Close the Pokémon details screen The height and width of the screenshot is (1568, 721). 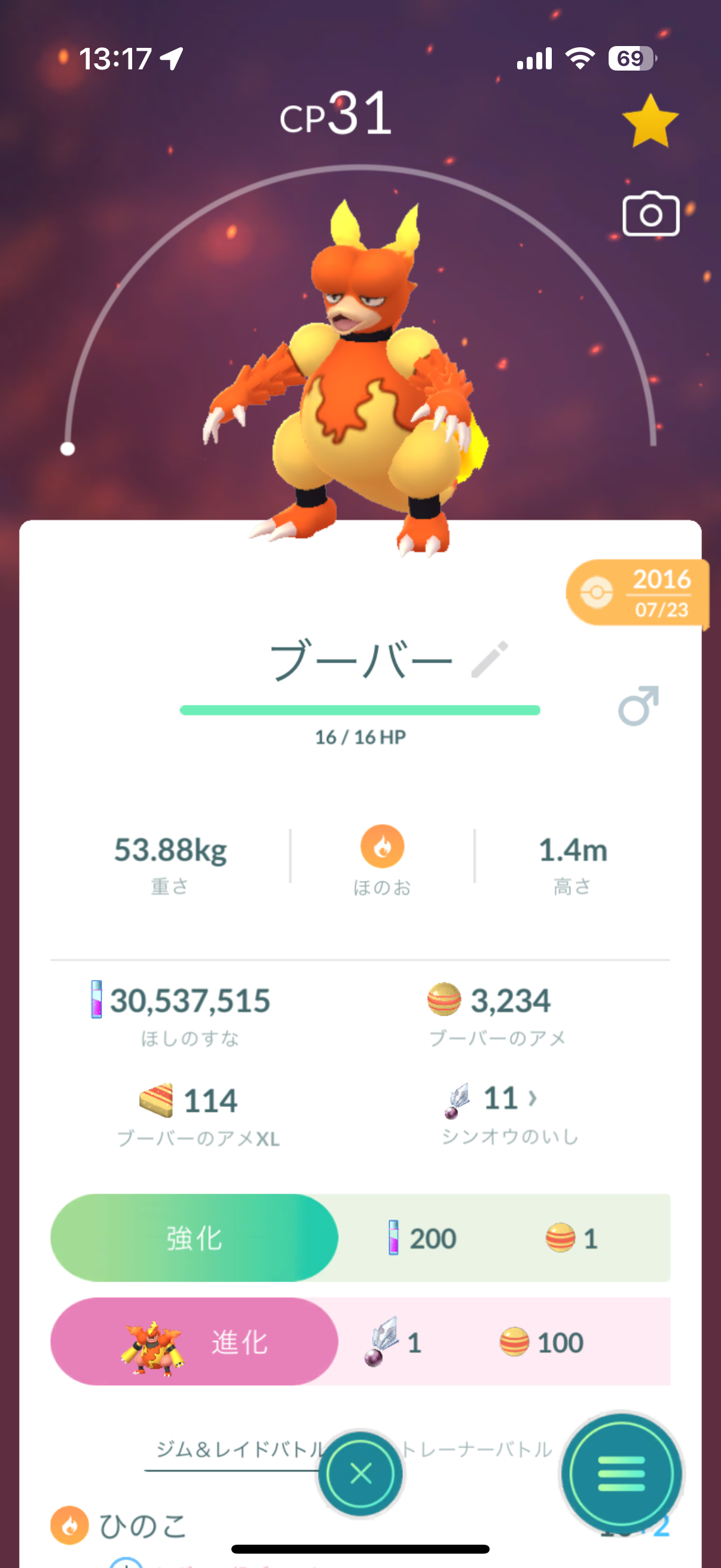click(361, 1474)
